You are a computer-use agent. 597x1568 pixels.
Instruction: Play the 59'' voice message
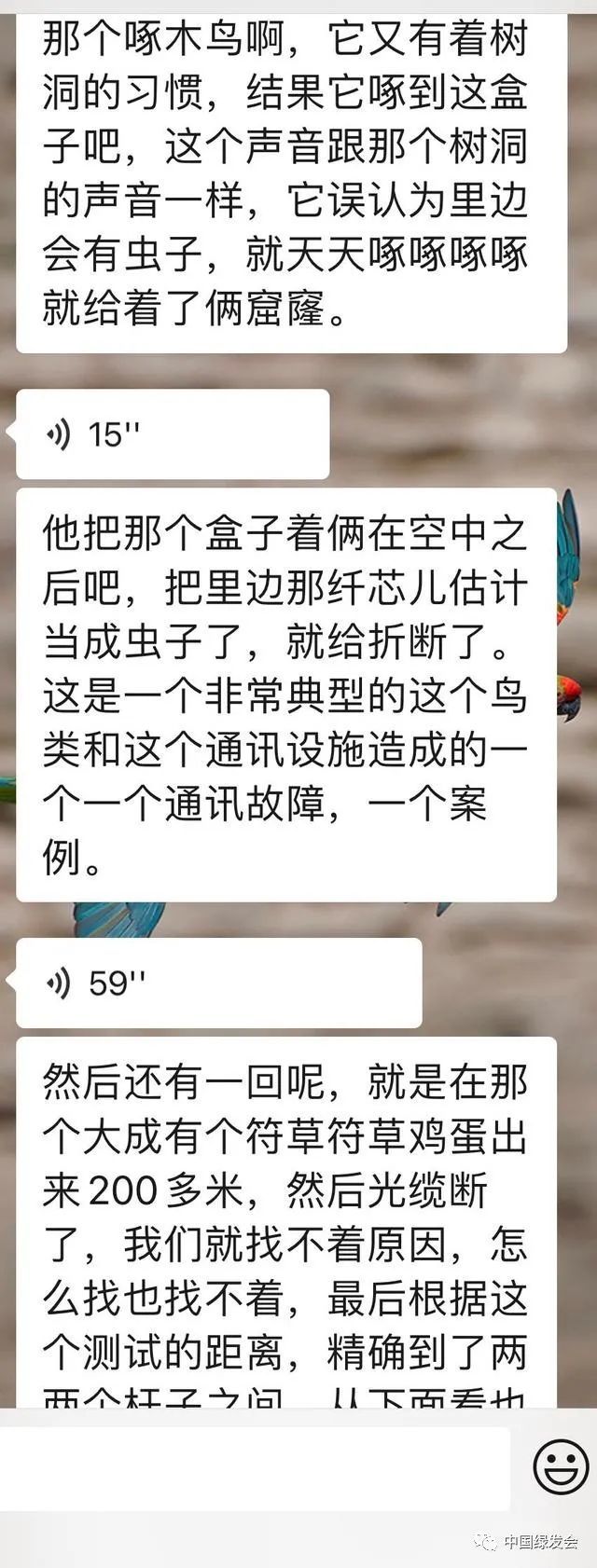219,983
